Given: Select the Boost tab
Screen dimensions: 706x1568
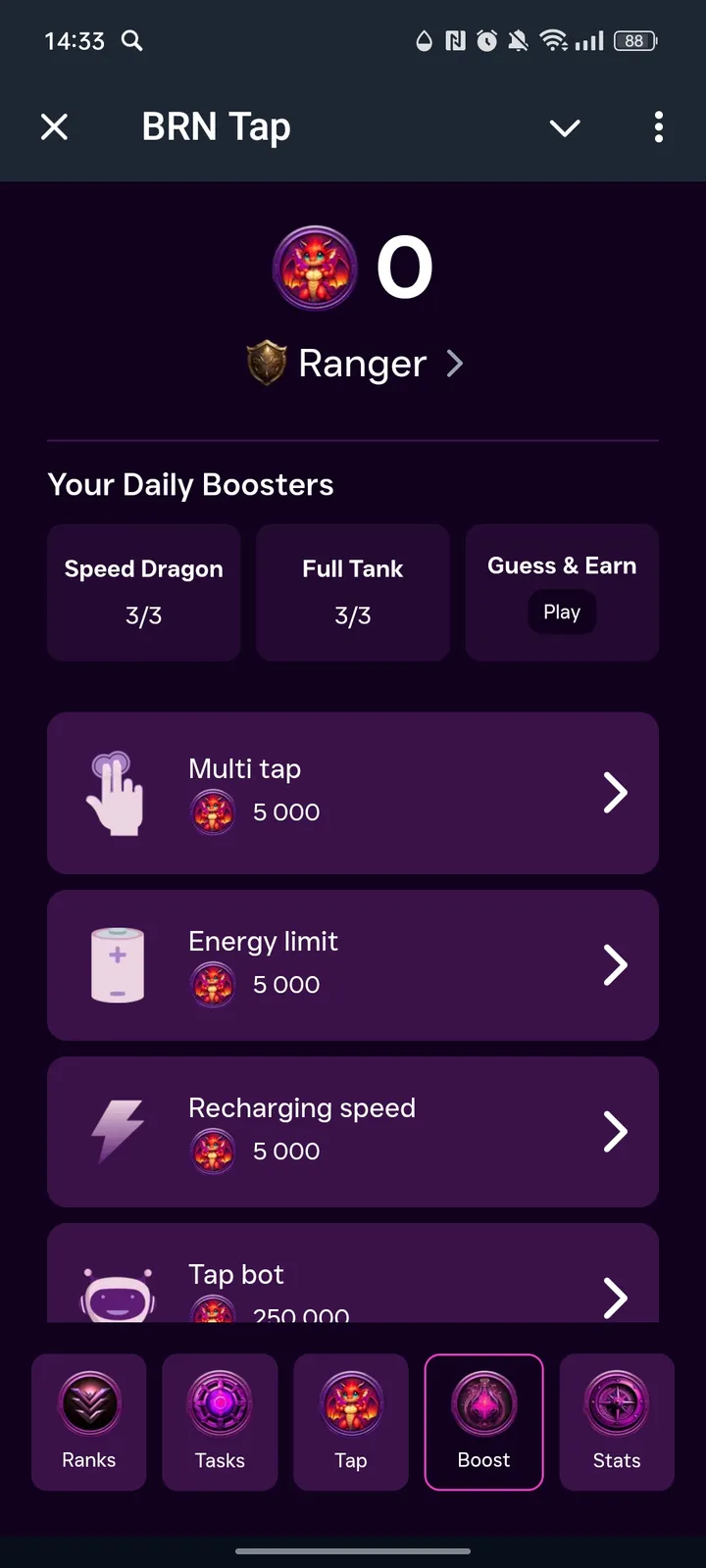Looking at the screenshot, I should 483,1422.
